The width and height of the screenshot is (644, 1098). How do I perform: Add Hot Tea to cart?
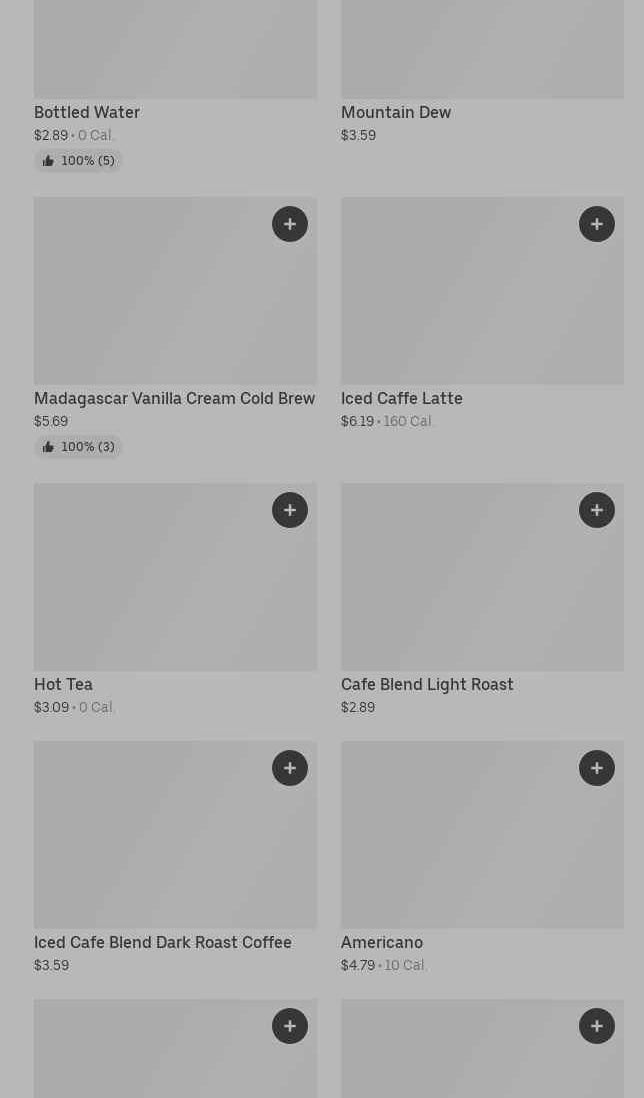pos(290,510)
